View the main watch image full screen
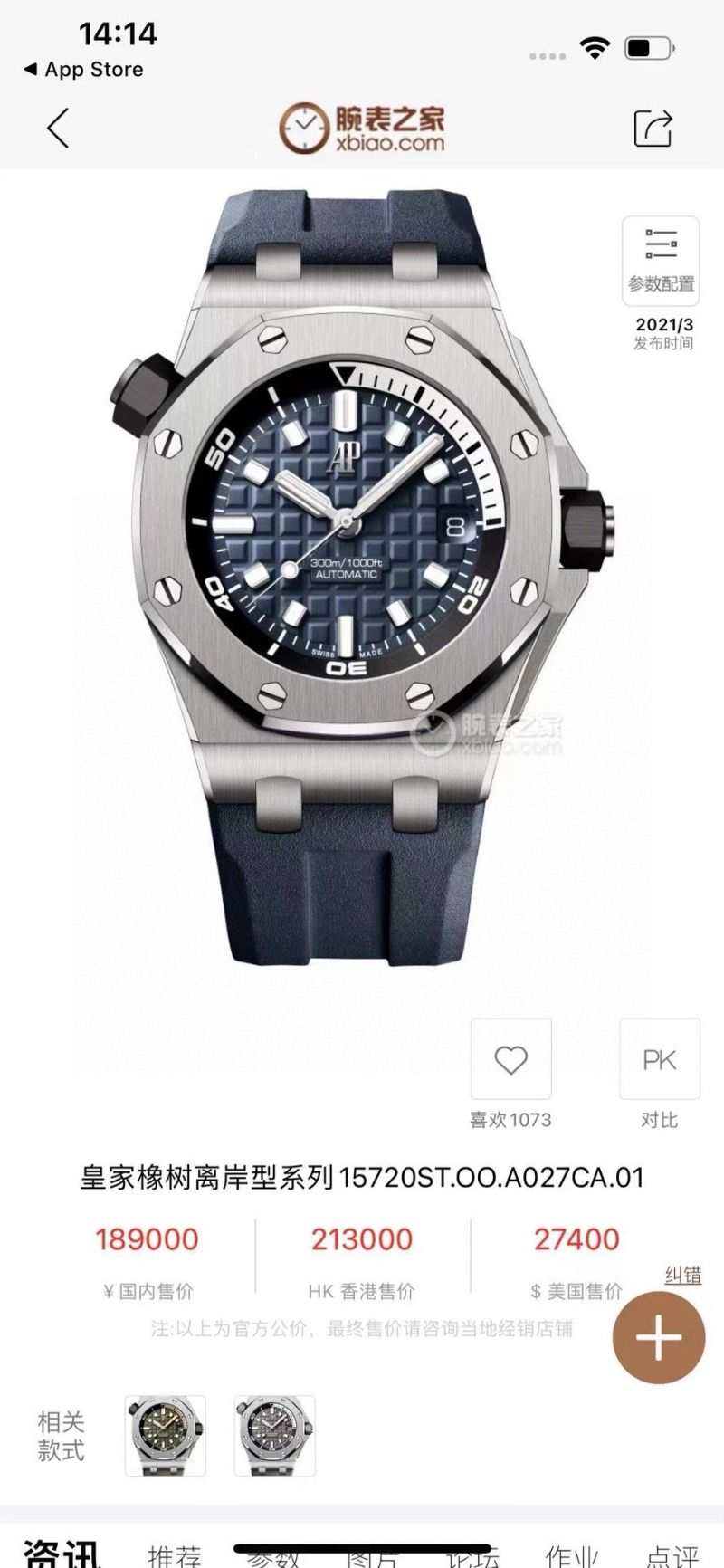724x1568 pixels. (362, 579)
